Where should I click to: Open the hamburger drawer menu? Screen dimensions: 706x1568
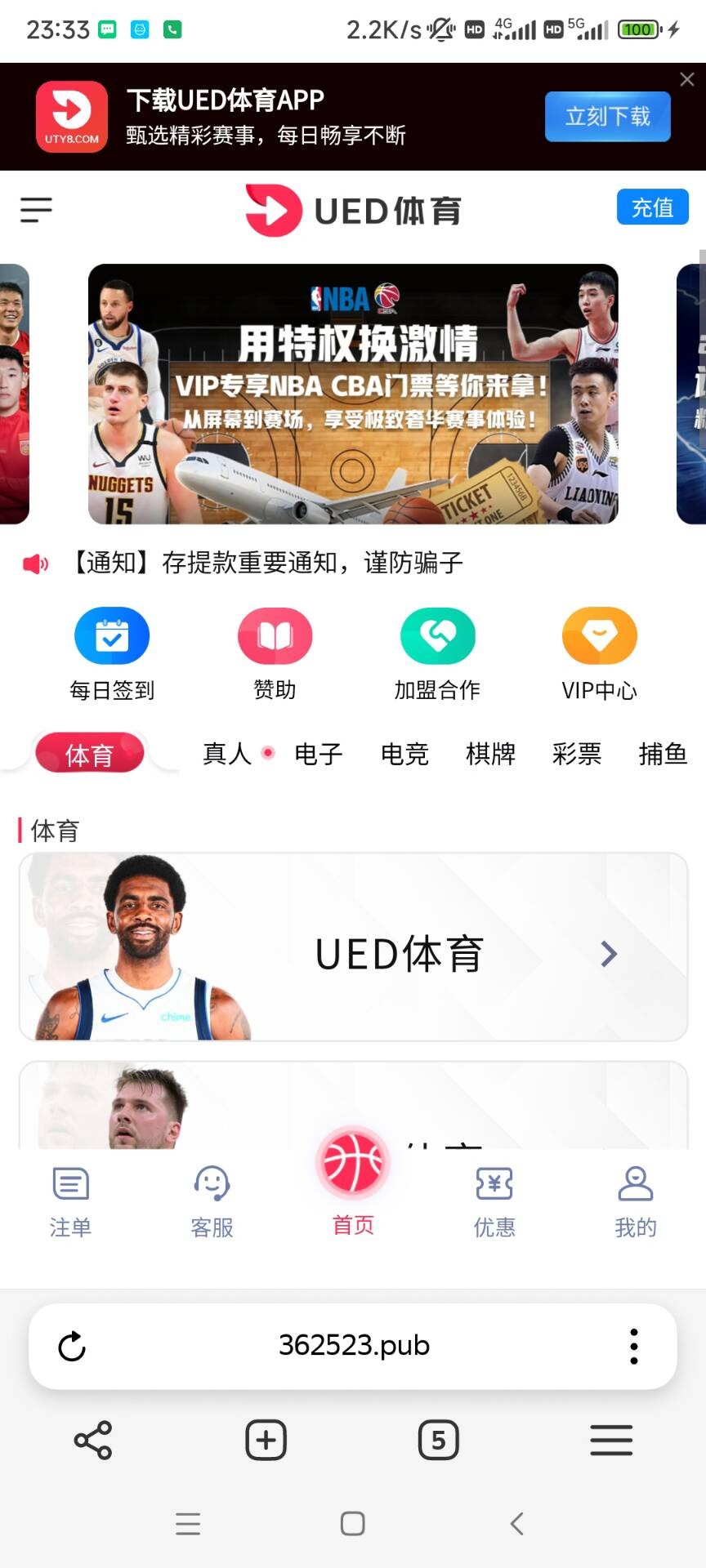(x=36, y=210)
